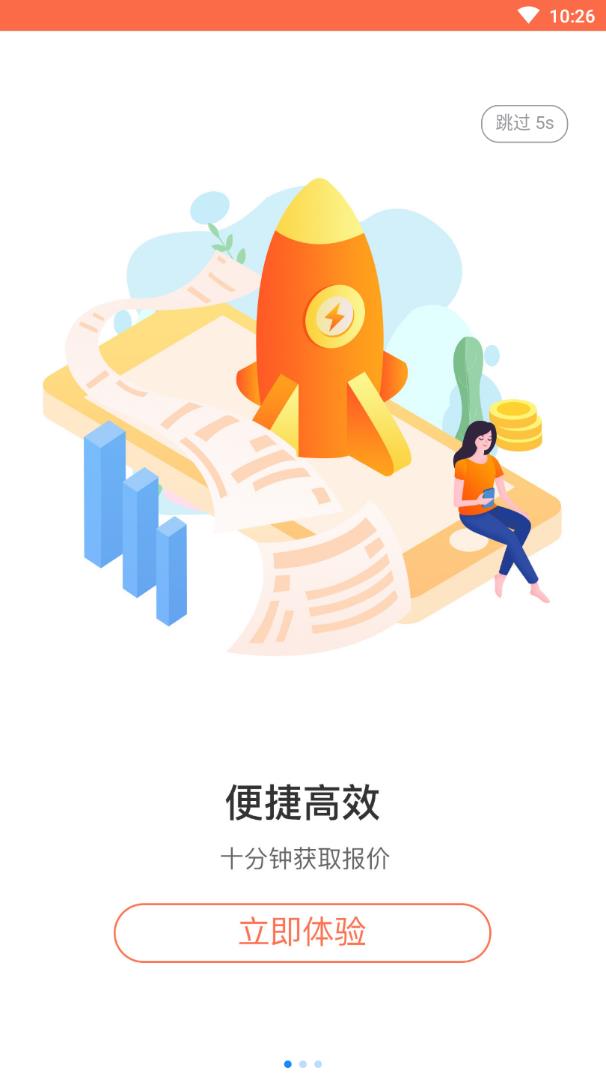This screenshot has height=1080, width=606.
Task: Tap the 跳过 5s skip button
Action: [x=524, y=124]
